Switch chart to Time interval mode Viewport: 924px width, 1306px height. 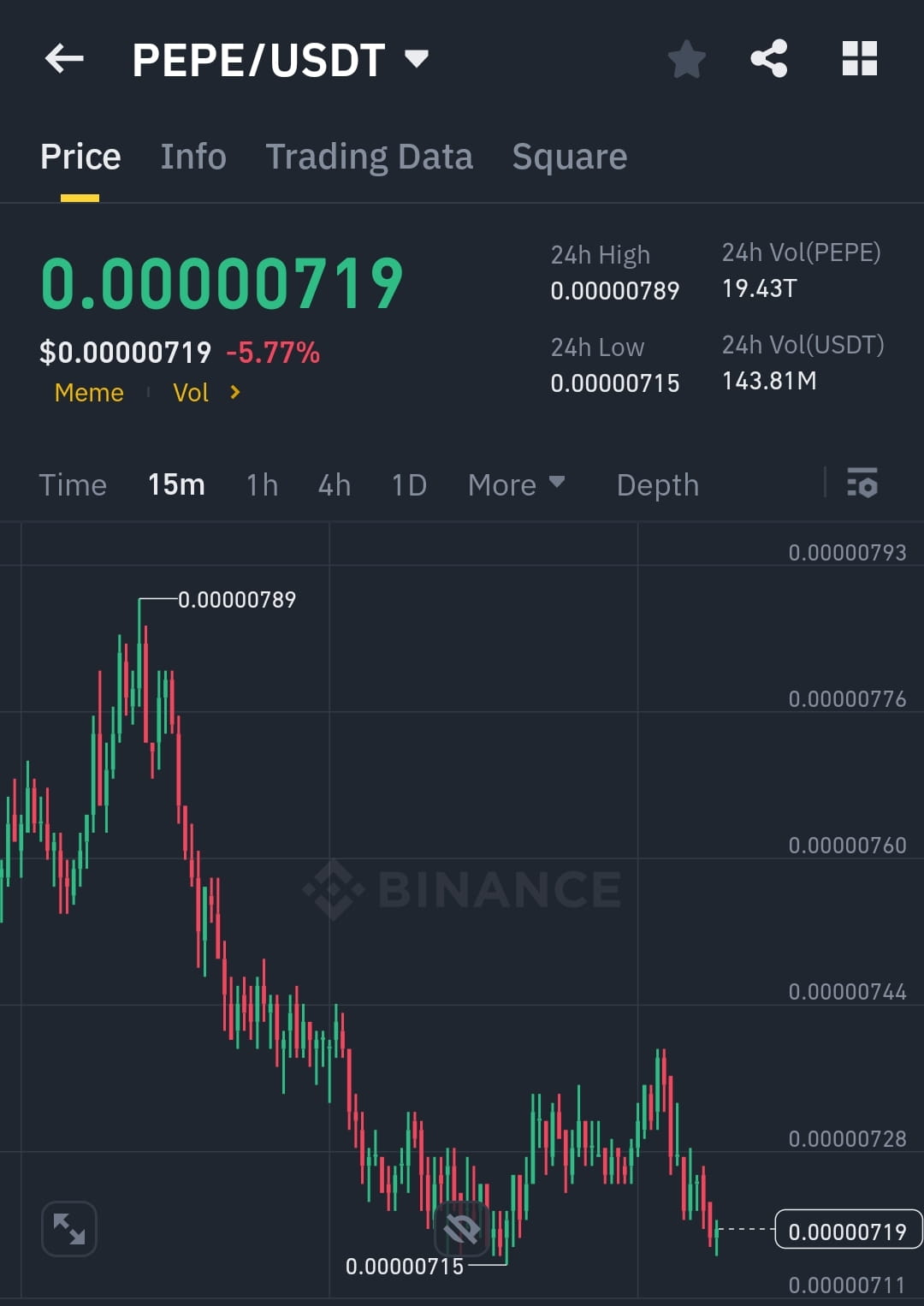point(73,484)
